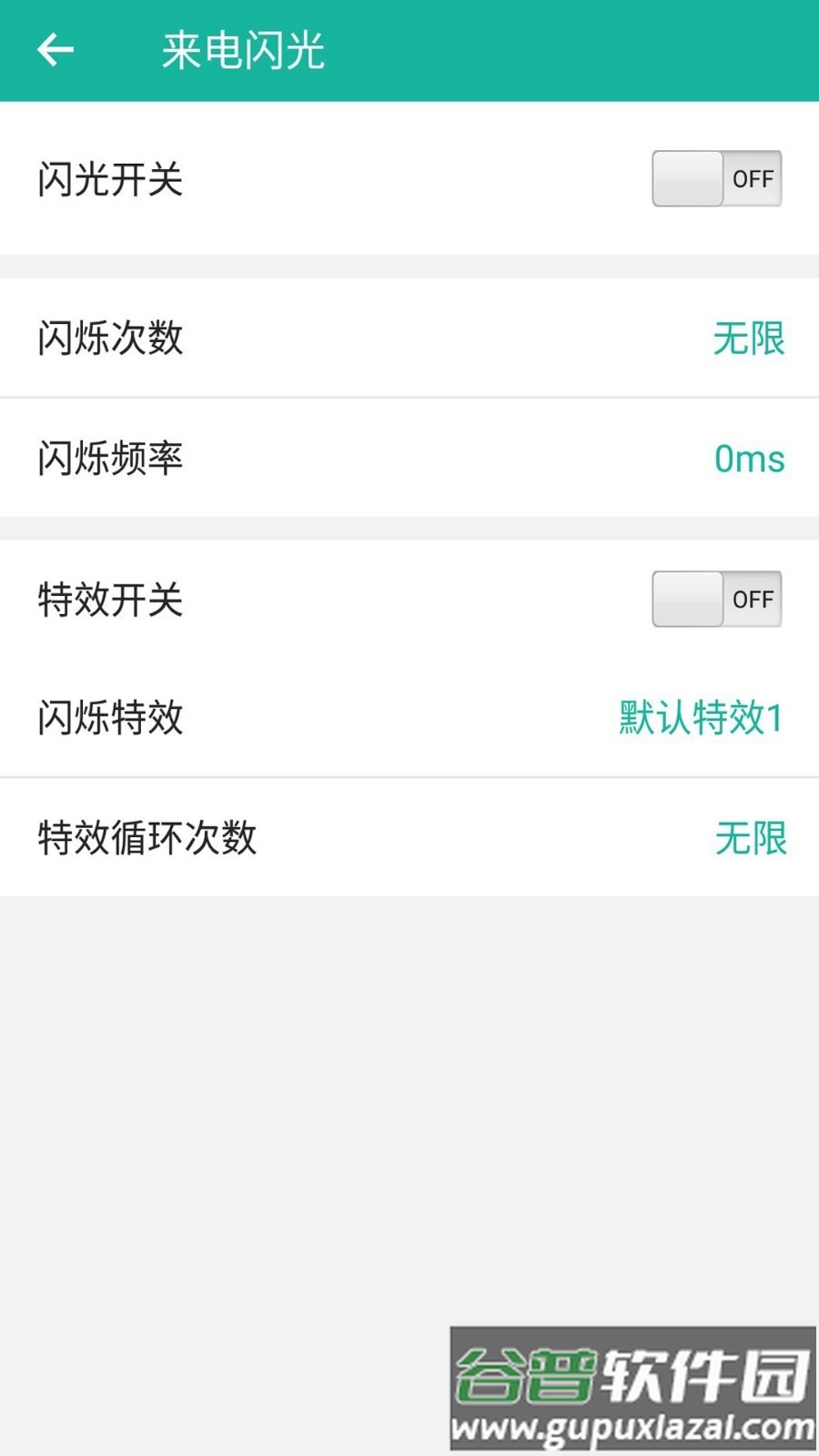
Task: Change the 闪烁频率 value
Action: point(409,458)
